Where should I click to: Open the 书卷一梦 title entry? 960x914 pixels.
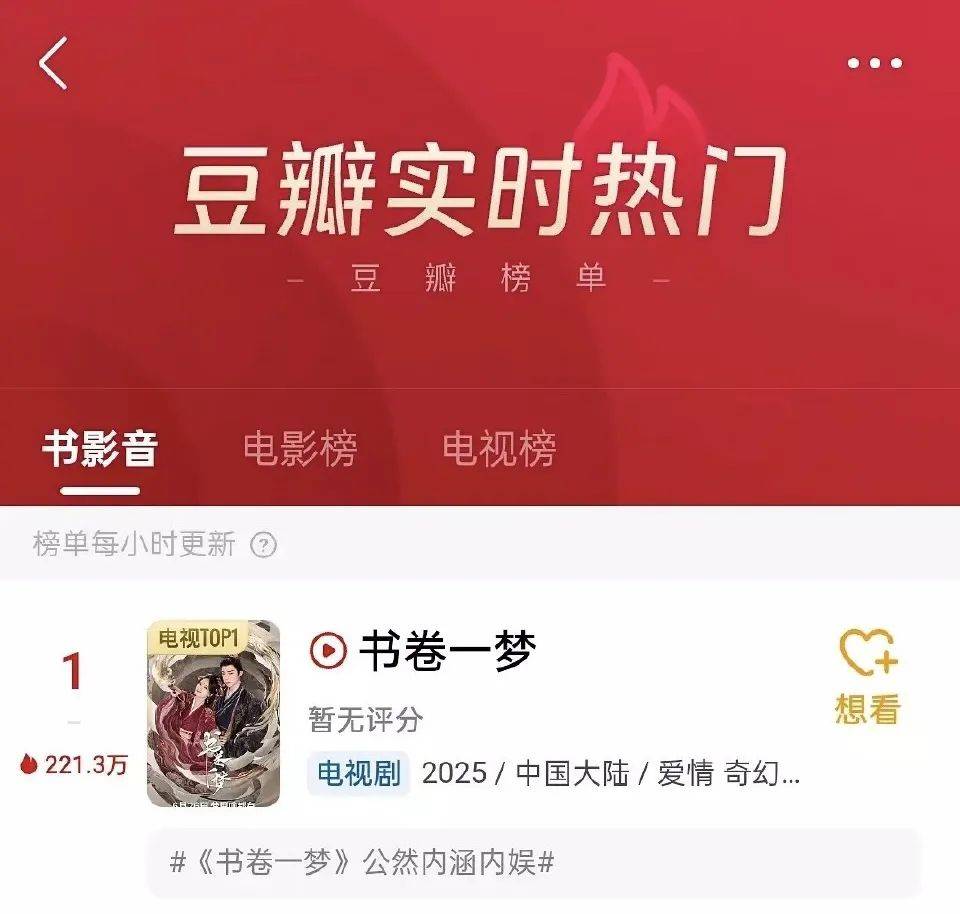click(x=447, y=653)
